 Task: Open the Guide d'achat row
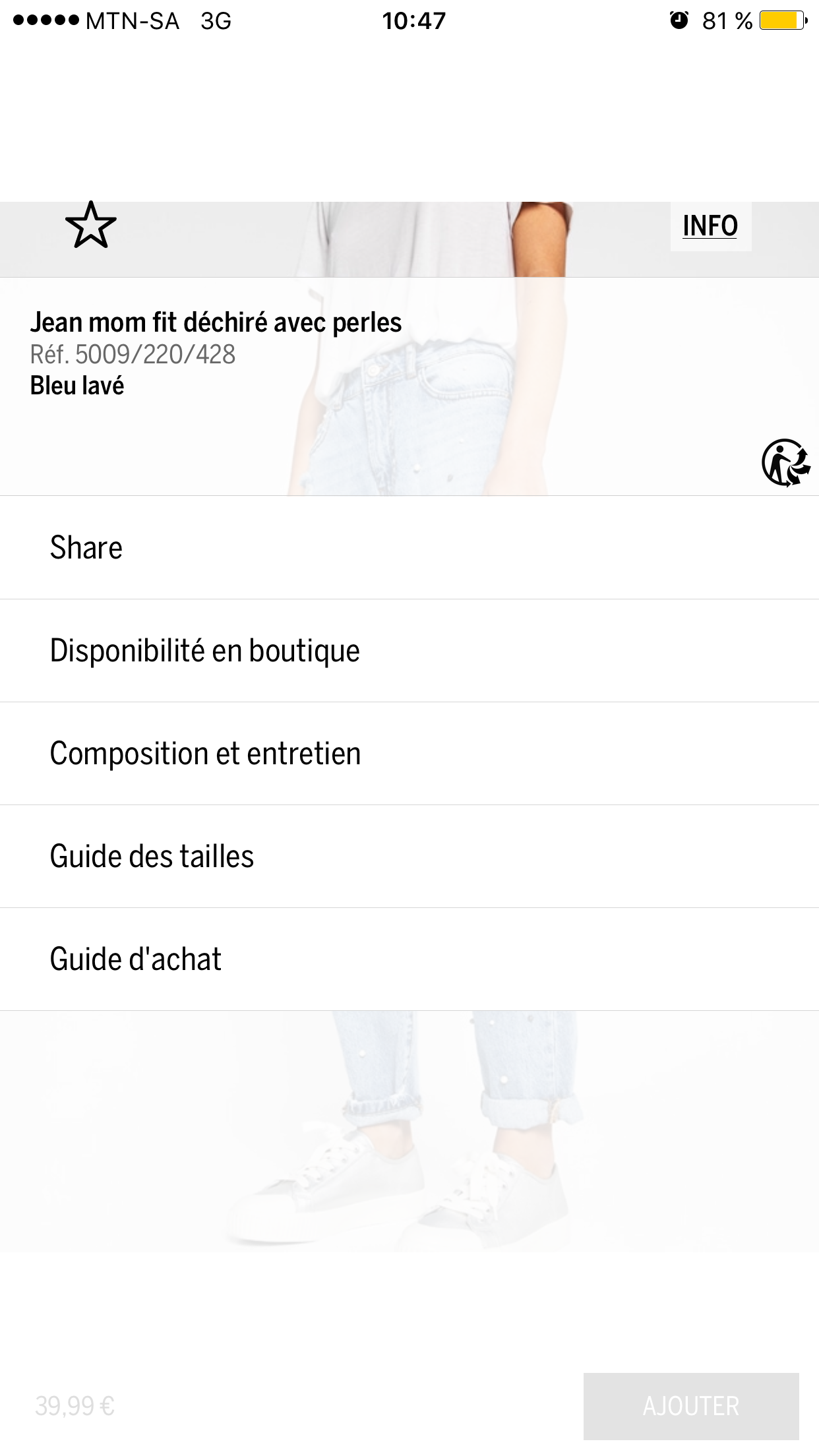pos(409,959)
